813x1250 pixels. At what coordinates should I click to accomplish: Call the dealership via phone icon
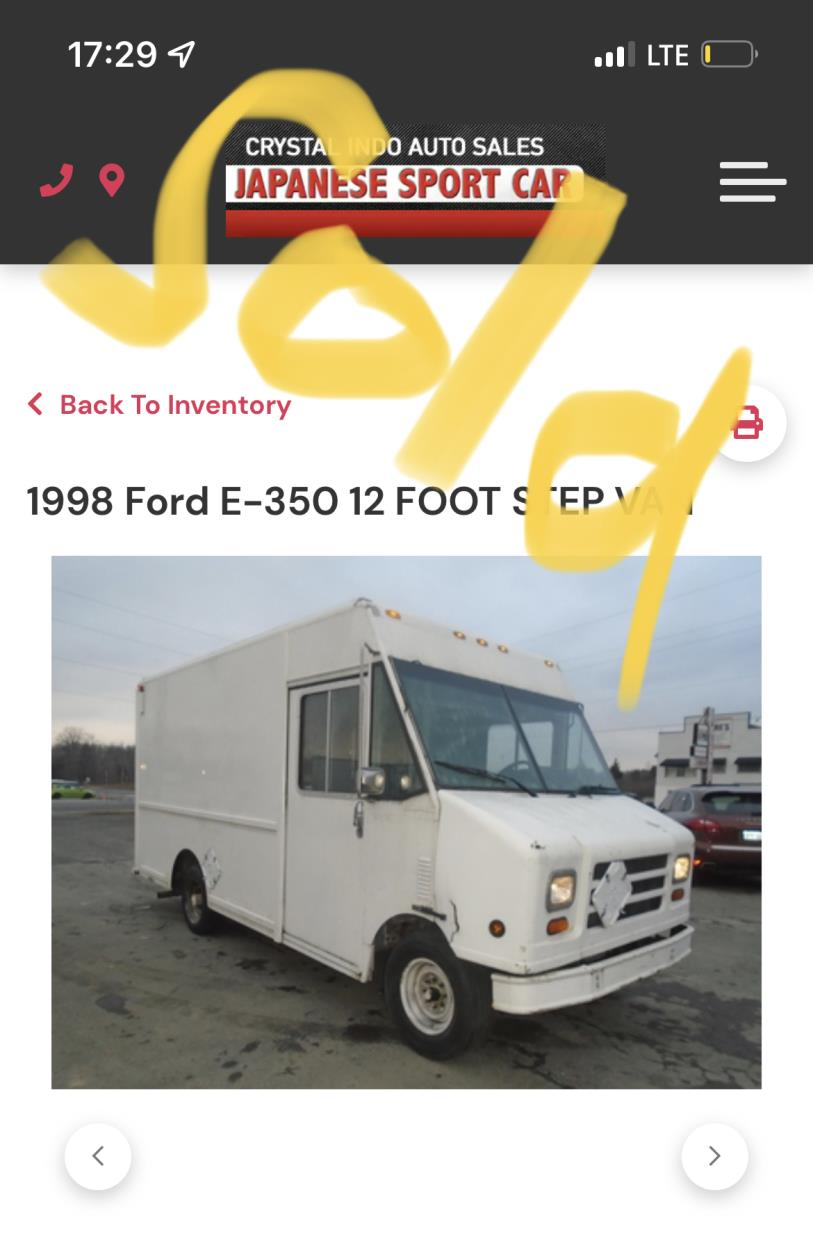[56, 181]
